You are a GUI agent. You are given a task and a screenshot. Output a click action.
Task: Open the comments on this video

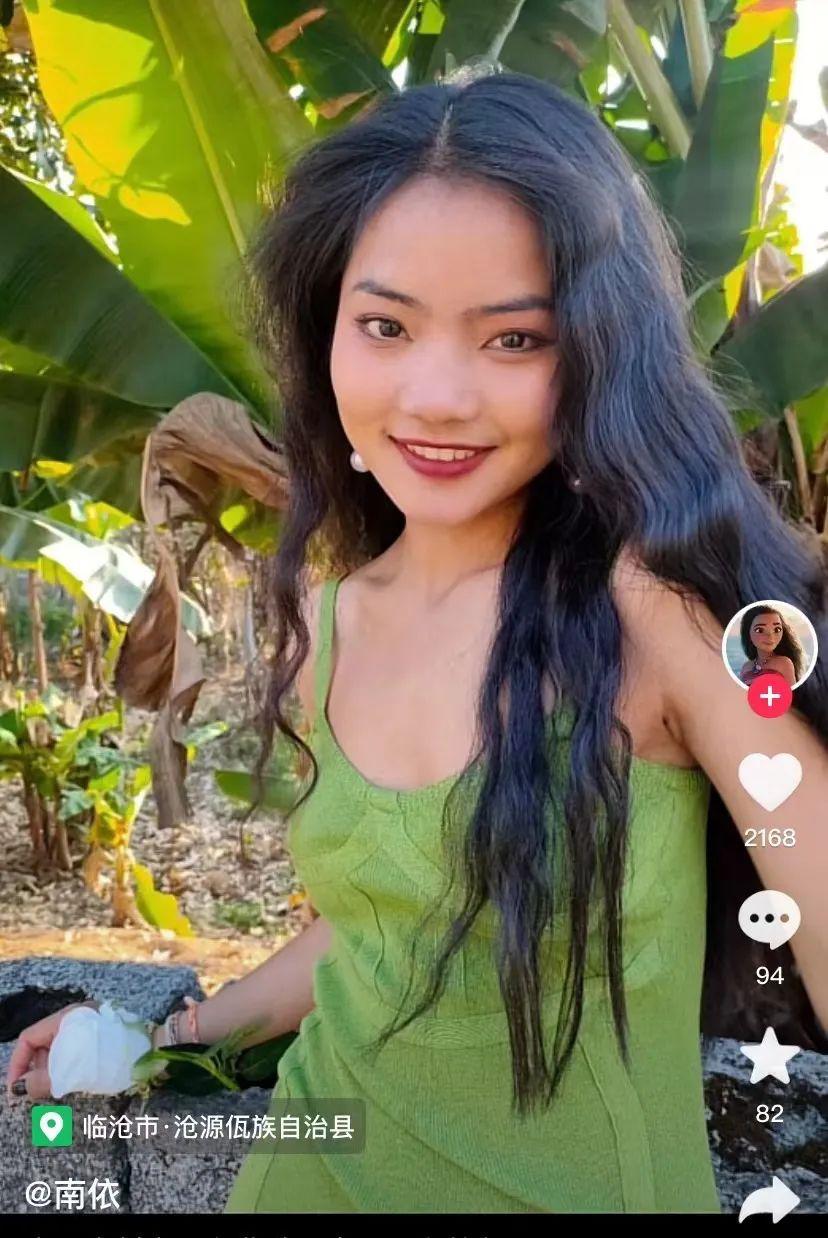[769, 919]
